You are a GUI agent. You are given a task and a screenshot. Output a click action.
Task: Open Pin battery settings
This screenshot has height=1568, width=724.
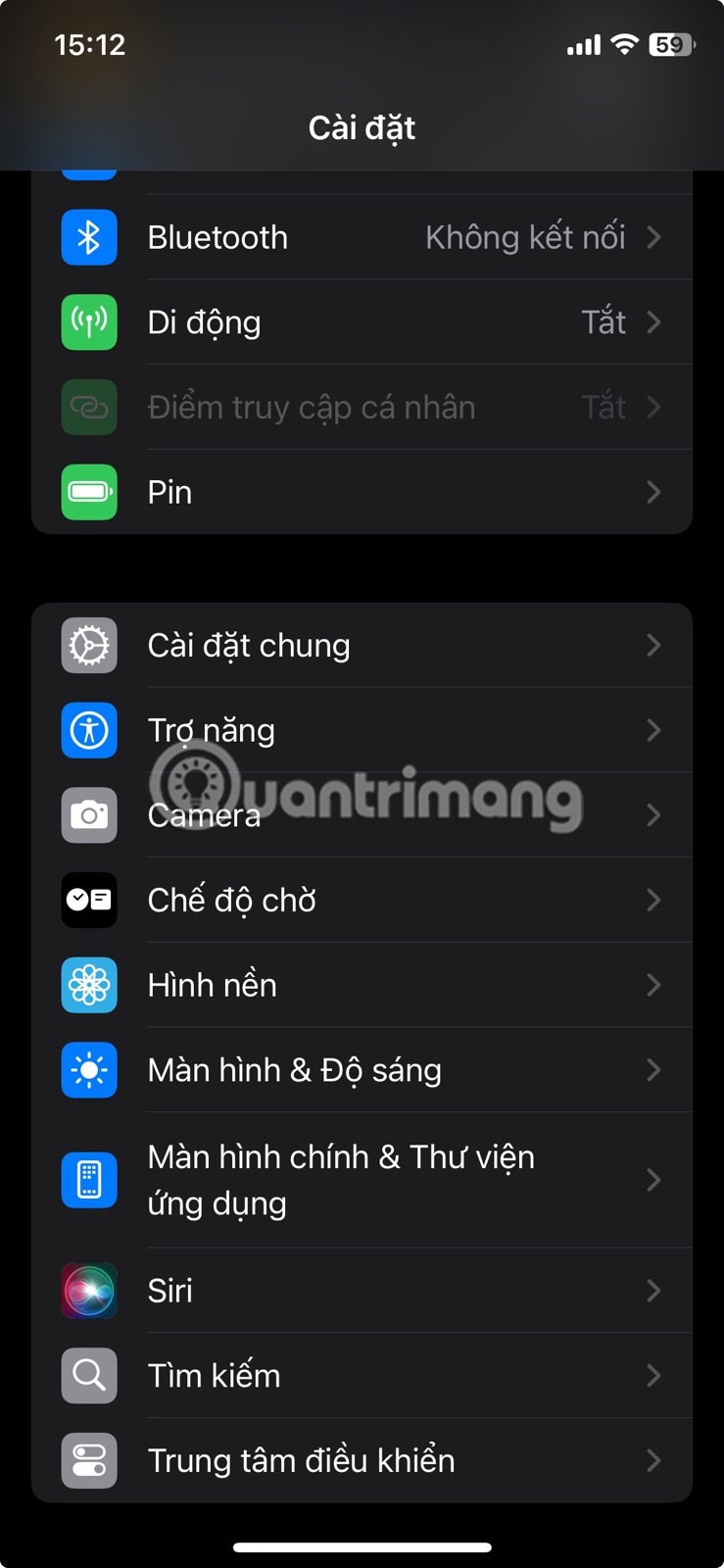(x=362, y=492)
